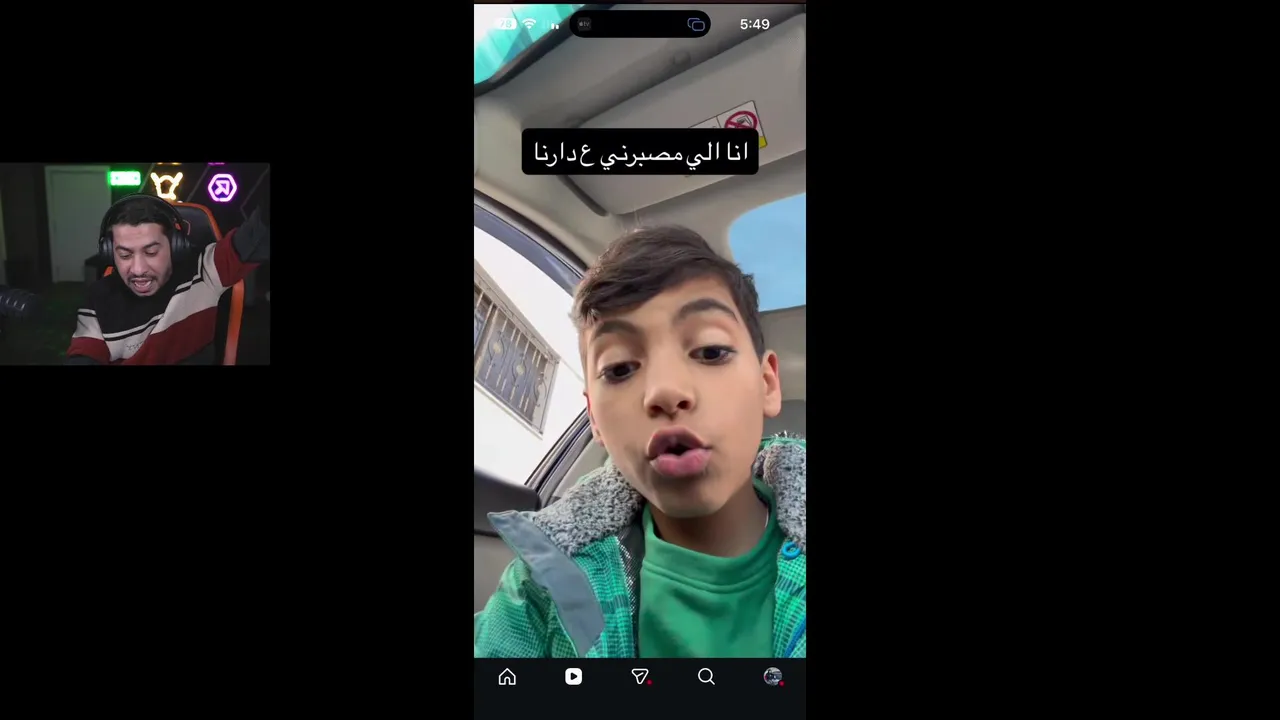Open the profile tab

tap(772, 677)
